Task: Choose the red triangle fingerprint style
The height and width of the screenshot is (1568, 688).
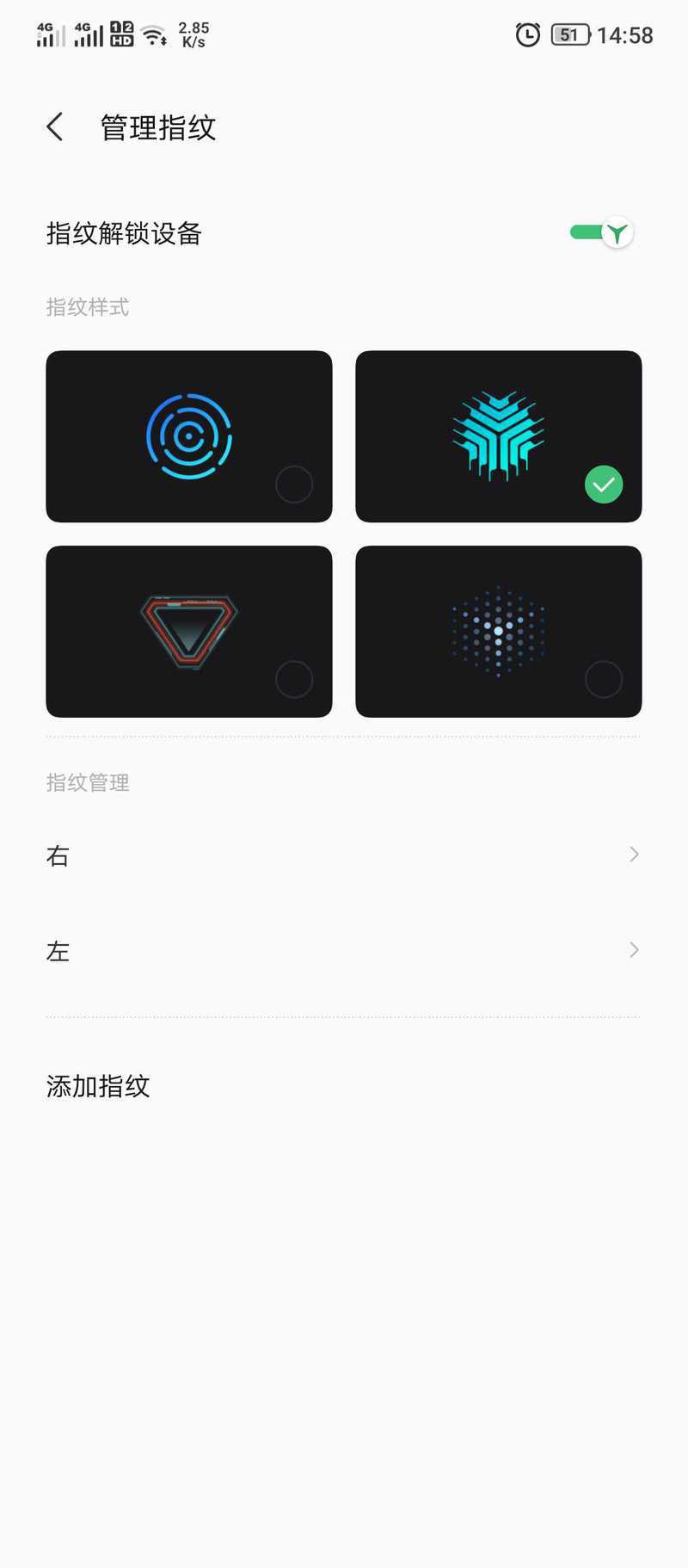Action: [x=189, y=632]
